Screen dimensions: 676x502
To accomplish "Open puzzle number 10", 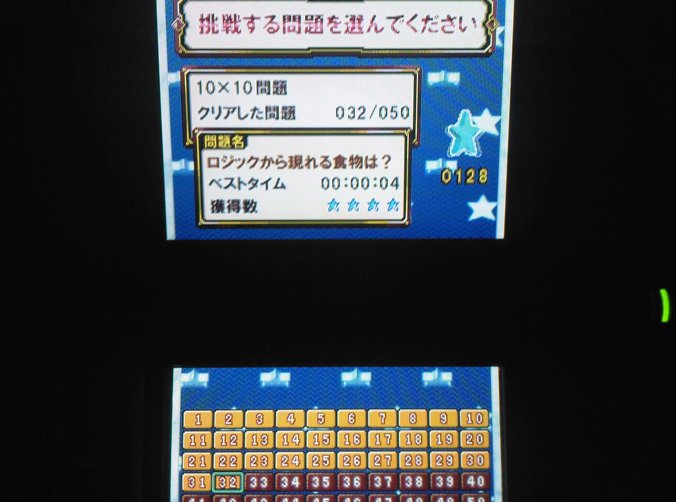I will click(476, 419).
